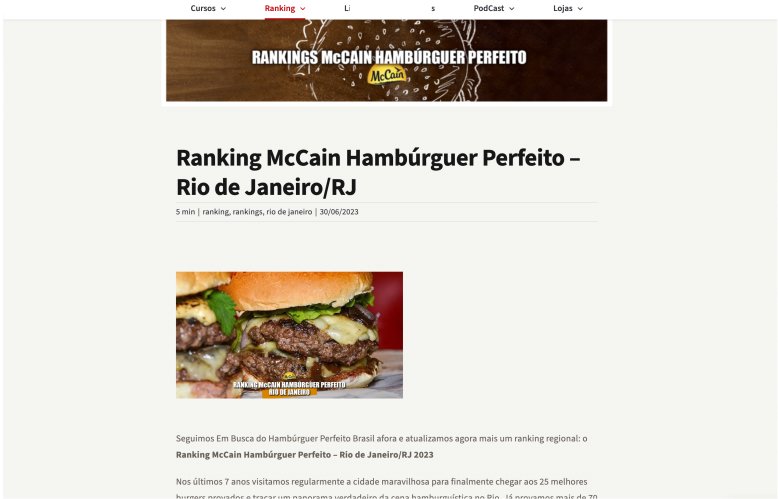
Task: Open the Lojas dropdown
Action: point(567,8)
